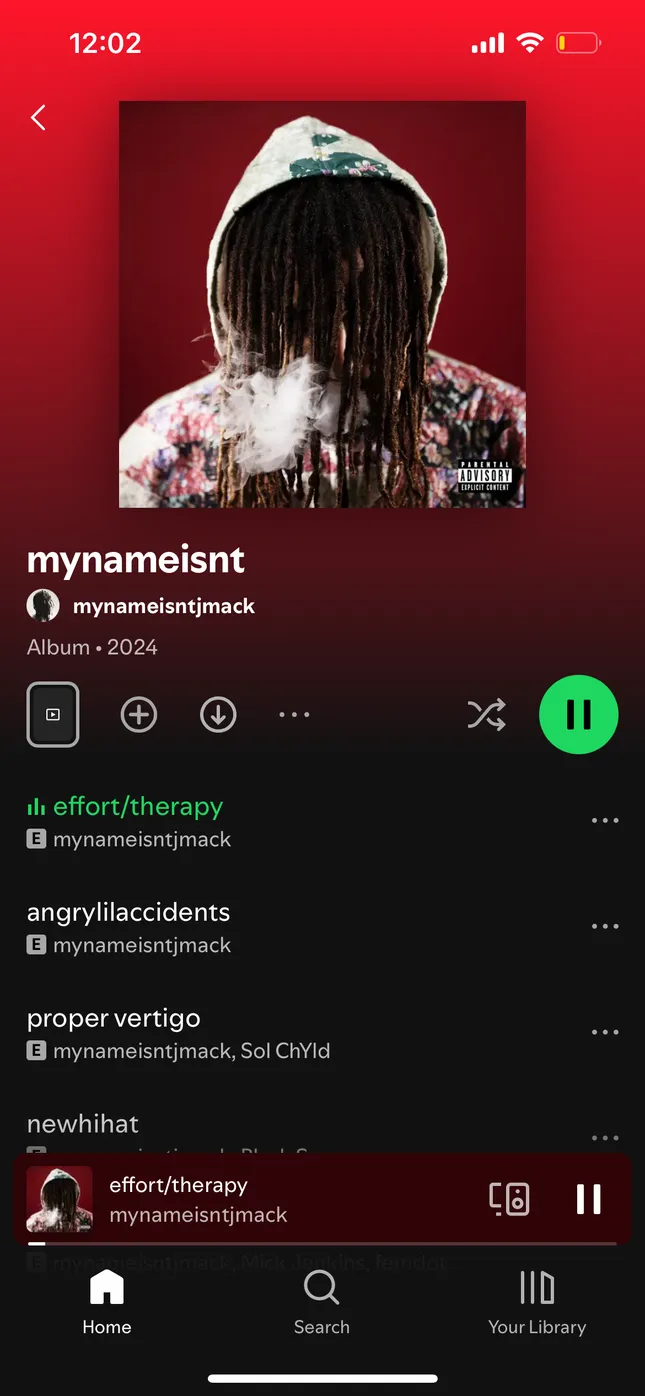Switch to the Your Library tab
The image size is (645, 1396).
coord(537,1303)
